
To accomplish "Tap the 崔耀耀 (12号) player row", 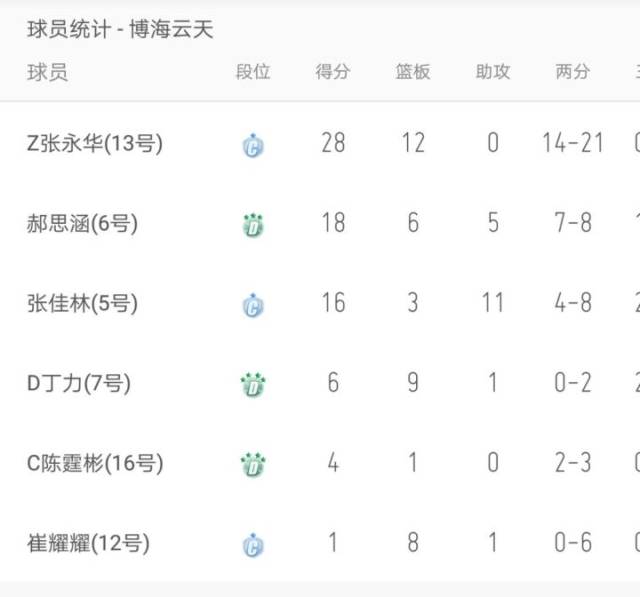I will (320, 543).
